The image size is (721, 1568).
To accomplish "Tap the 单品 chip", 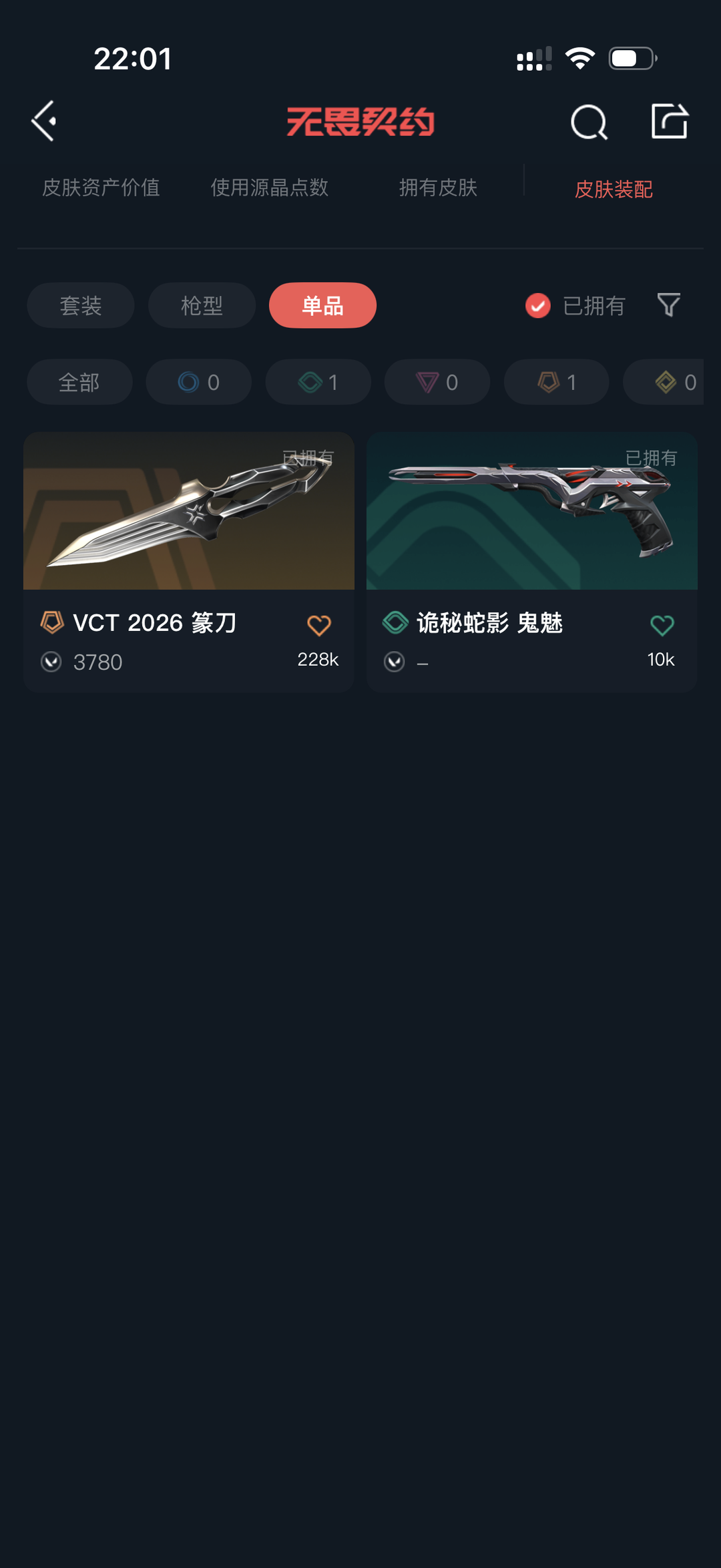I will (322, 306).
